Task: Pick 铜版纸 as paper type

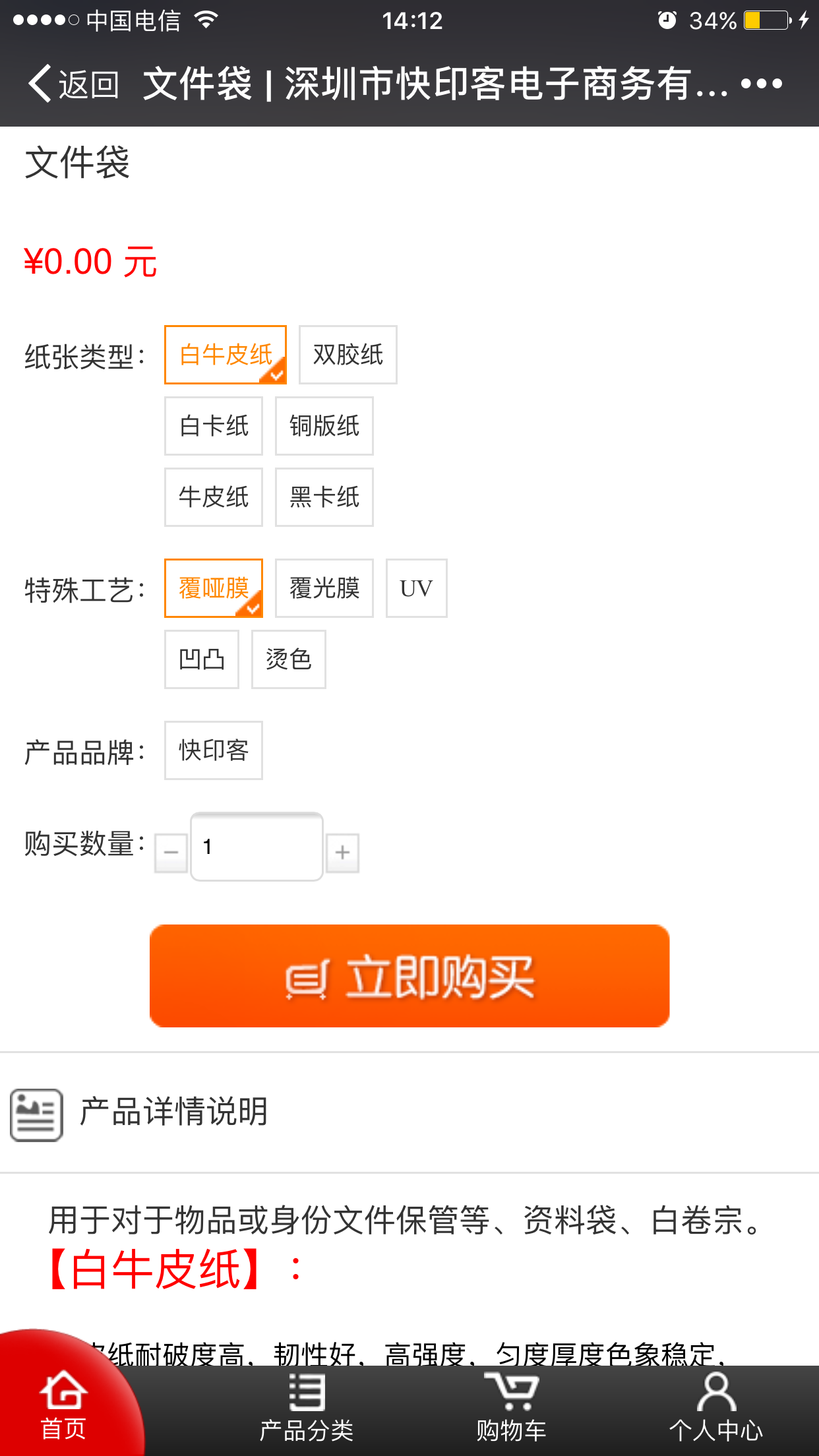Action: tap(324, 426)
